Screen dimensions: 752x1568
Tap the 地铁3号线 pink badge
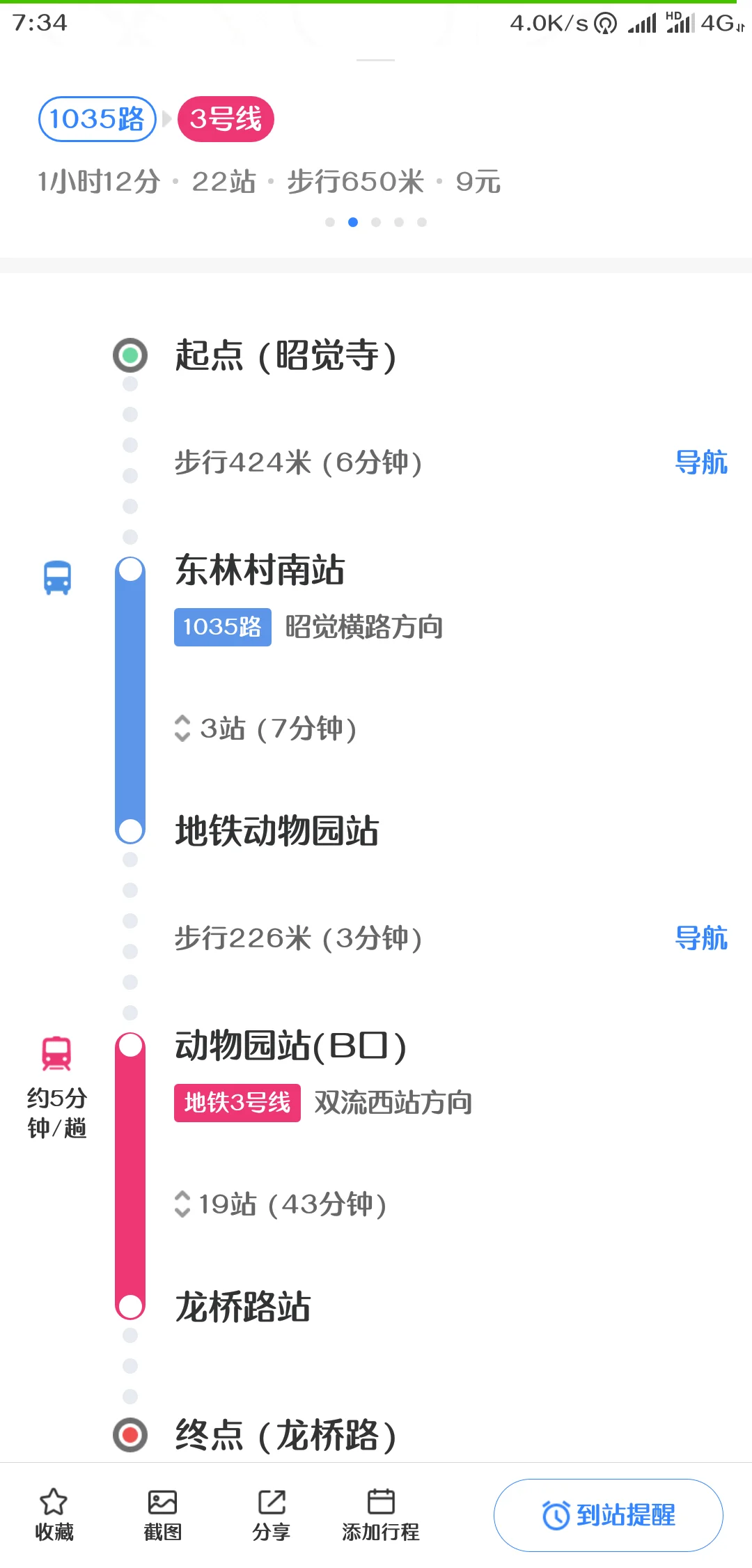(x=237, y=1103)
